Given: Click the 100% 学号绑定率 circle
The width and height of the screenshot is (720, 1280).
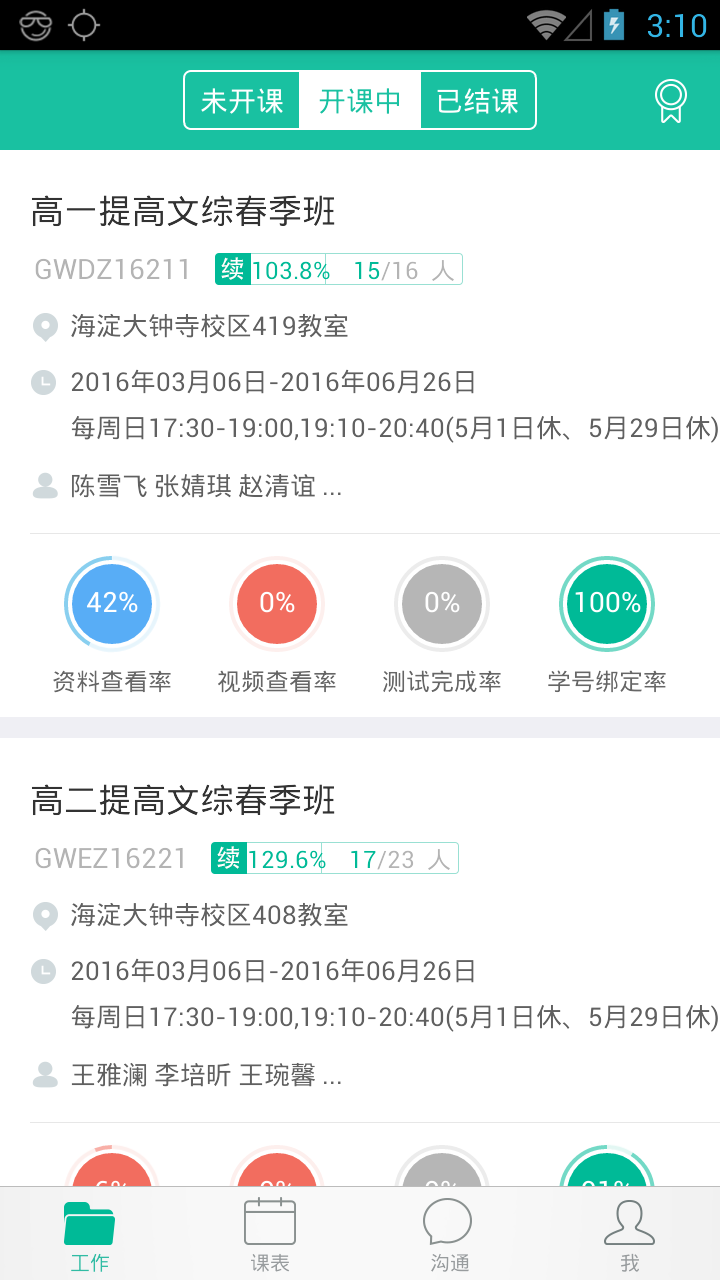Looking at the screenshot, I should click(x=606, y=603).
